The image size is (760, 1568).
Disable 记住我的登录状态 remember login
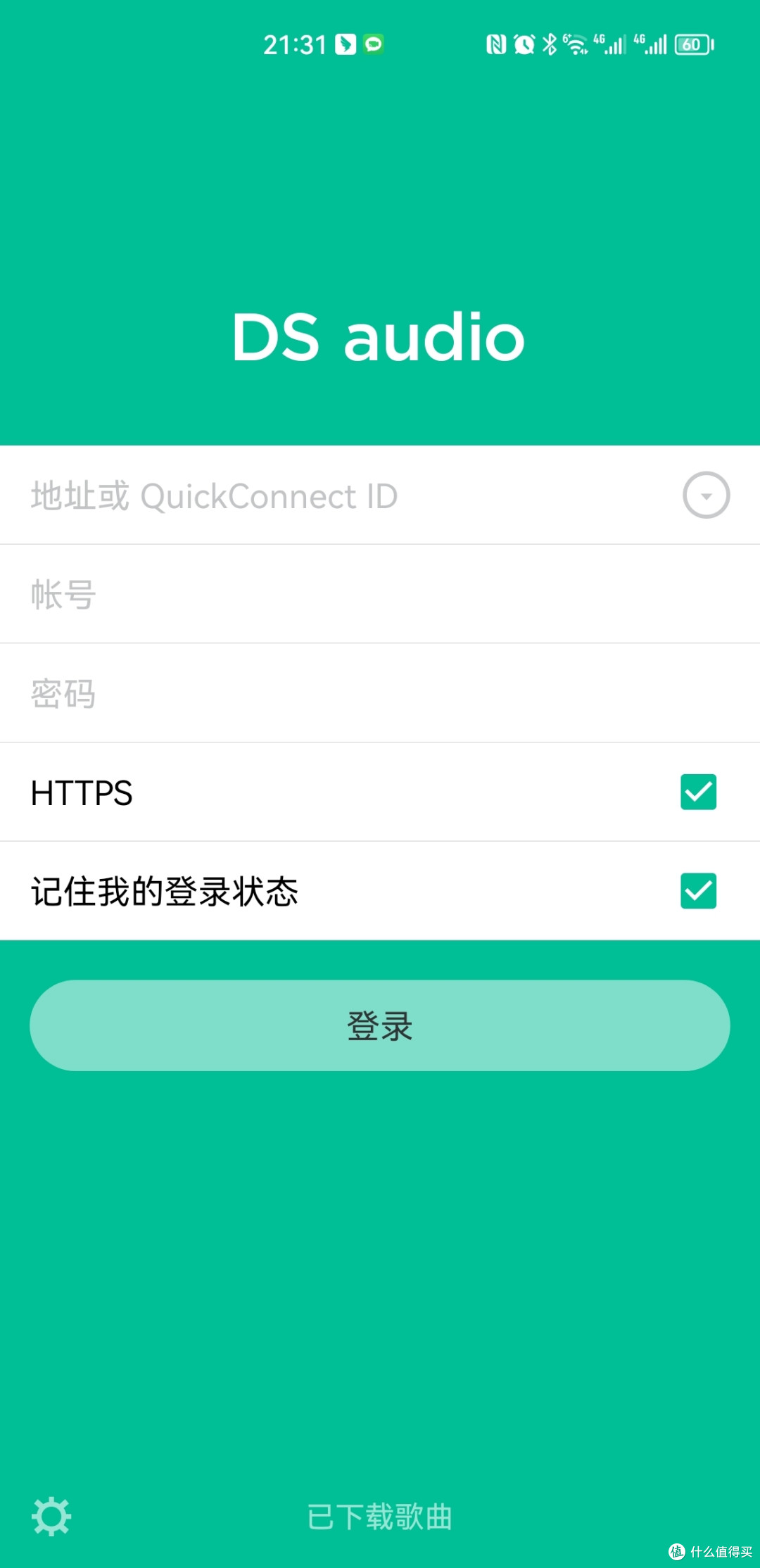(697, 890)
